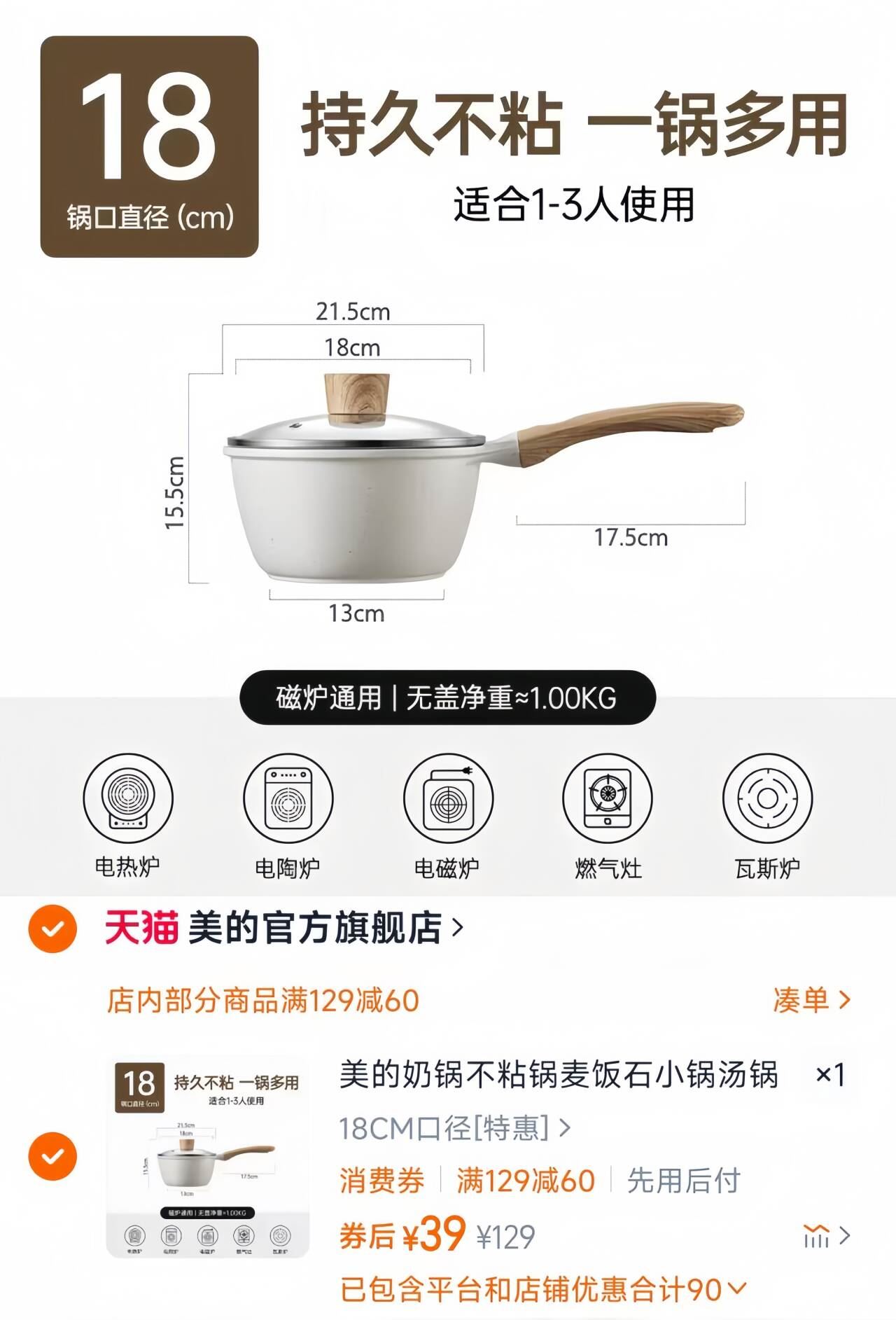Click the 凑单 add-more-items link
This screenshot has height=1320, width=896.
click(x=812, y=1001)
